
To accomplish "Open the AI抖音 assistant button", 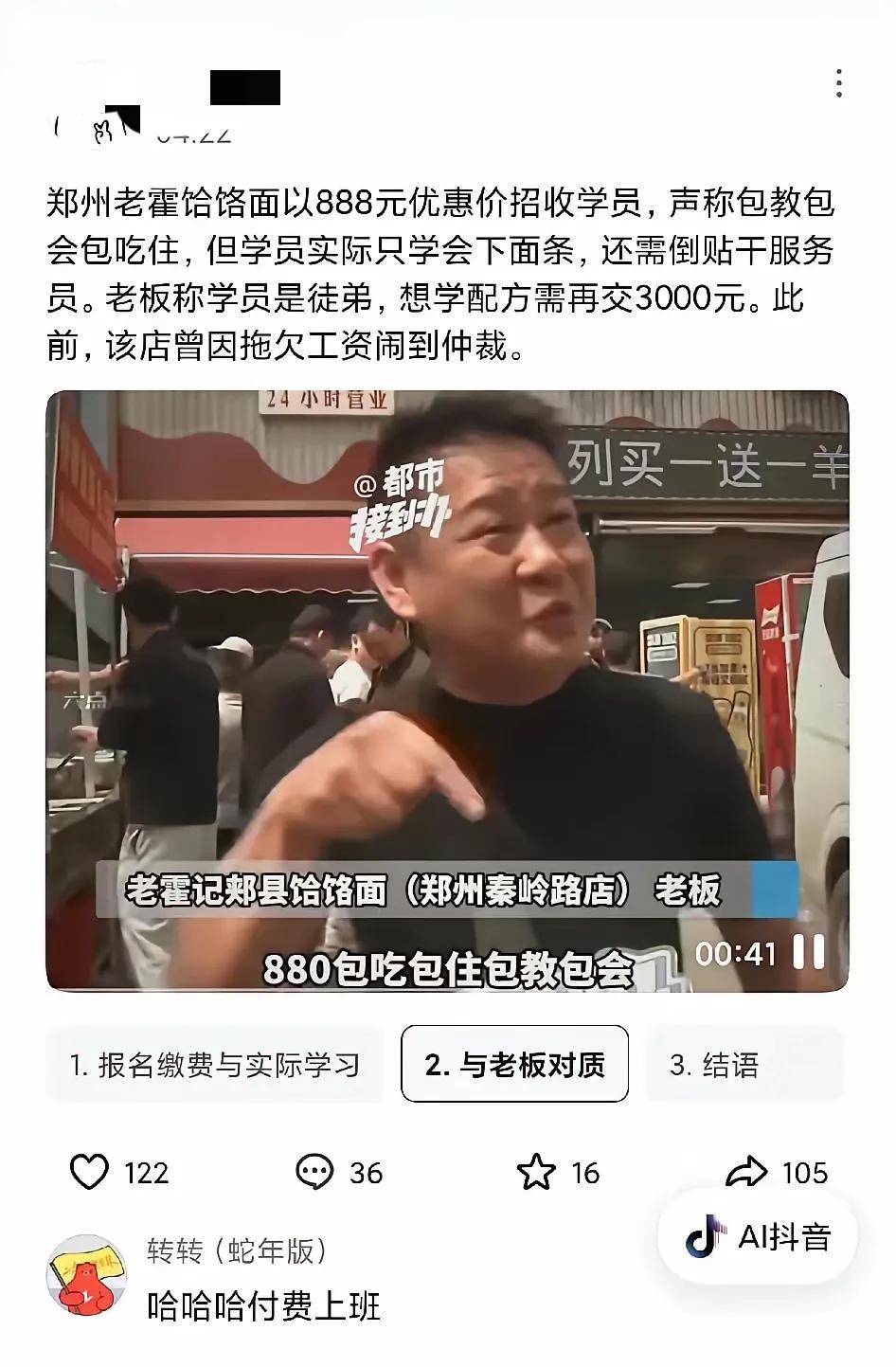I will coord(759,1236).
